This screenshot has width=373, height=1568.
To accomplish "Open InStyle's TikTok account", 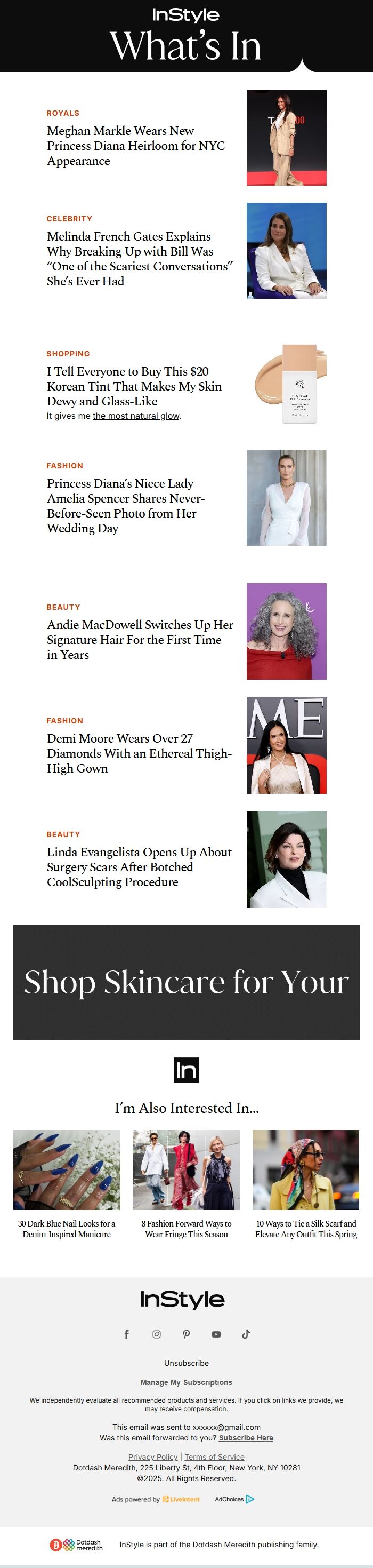I will (x=246, y=1334).
